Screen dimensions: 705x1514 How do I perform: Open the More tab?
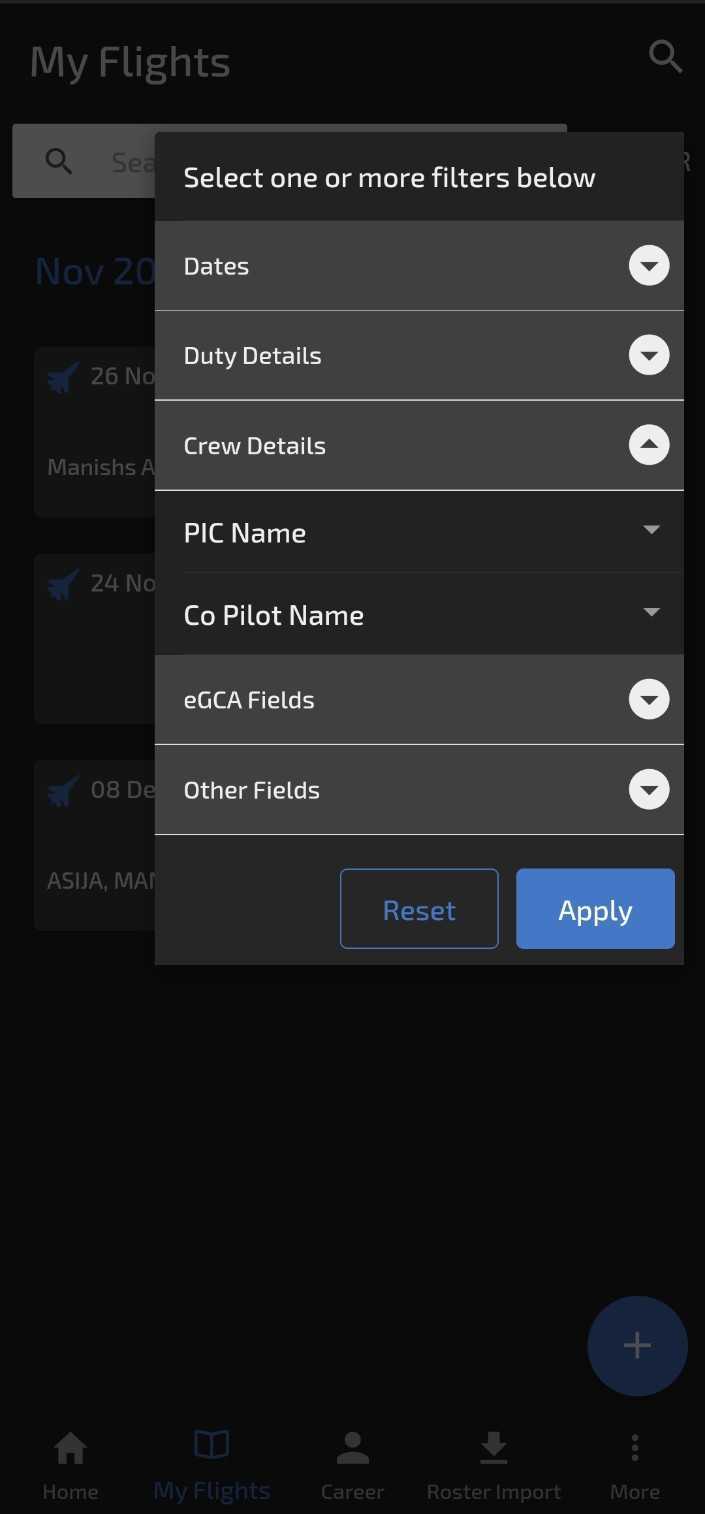tap(635, 1466)
